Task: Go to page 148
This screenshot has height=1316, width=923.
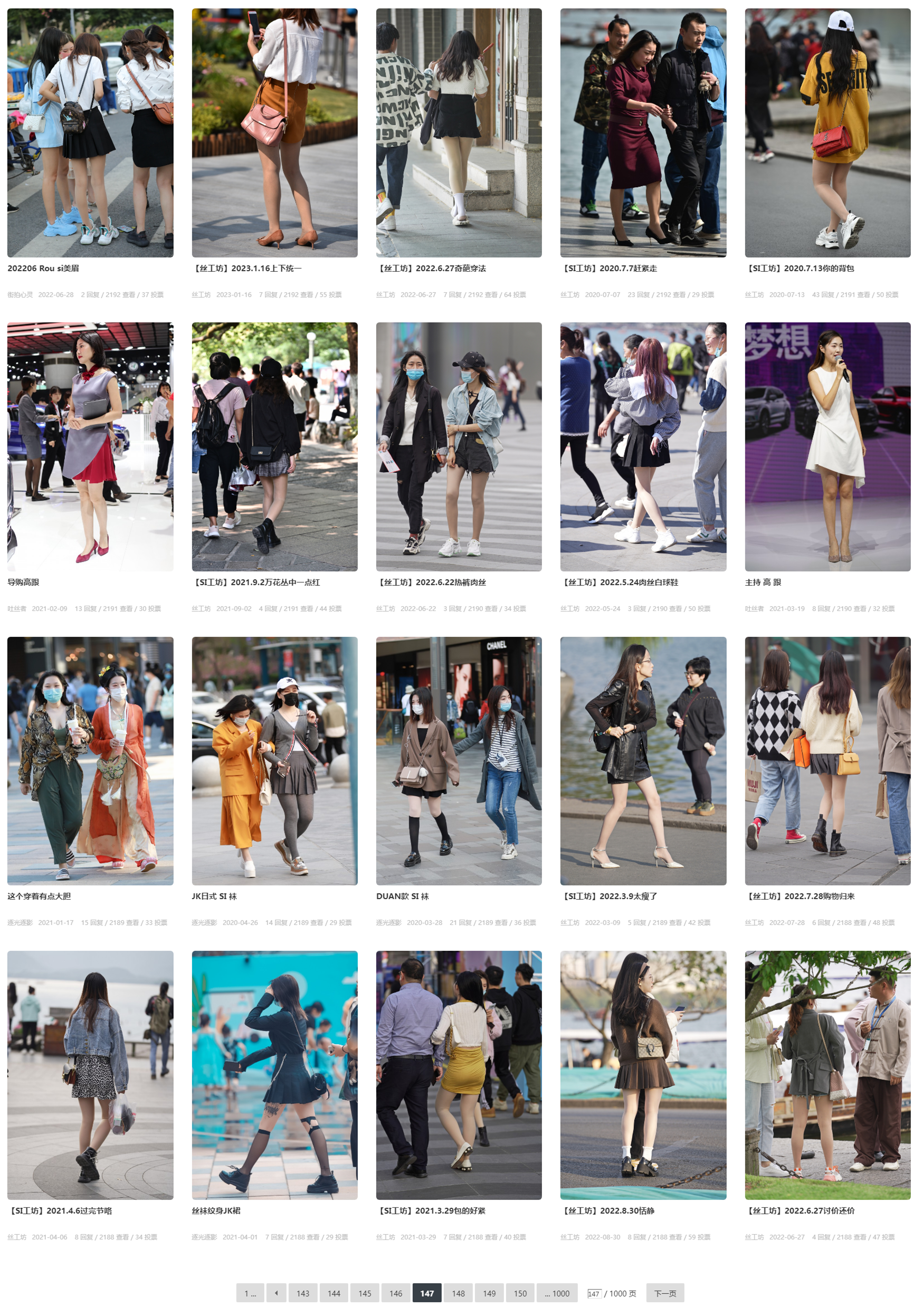Action: [458, 1293]
